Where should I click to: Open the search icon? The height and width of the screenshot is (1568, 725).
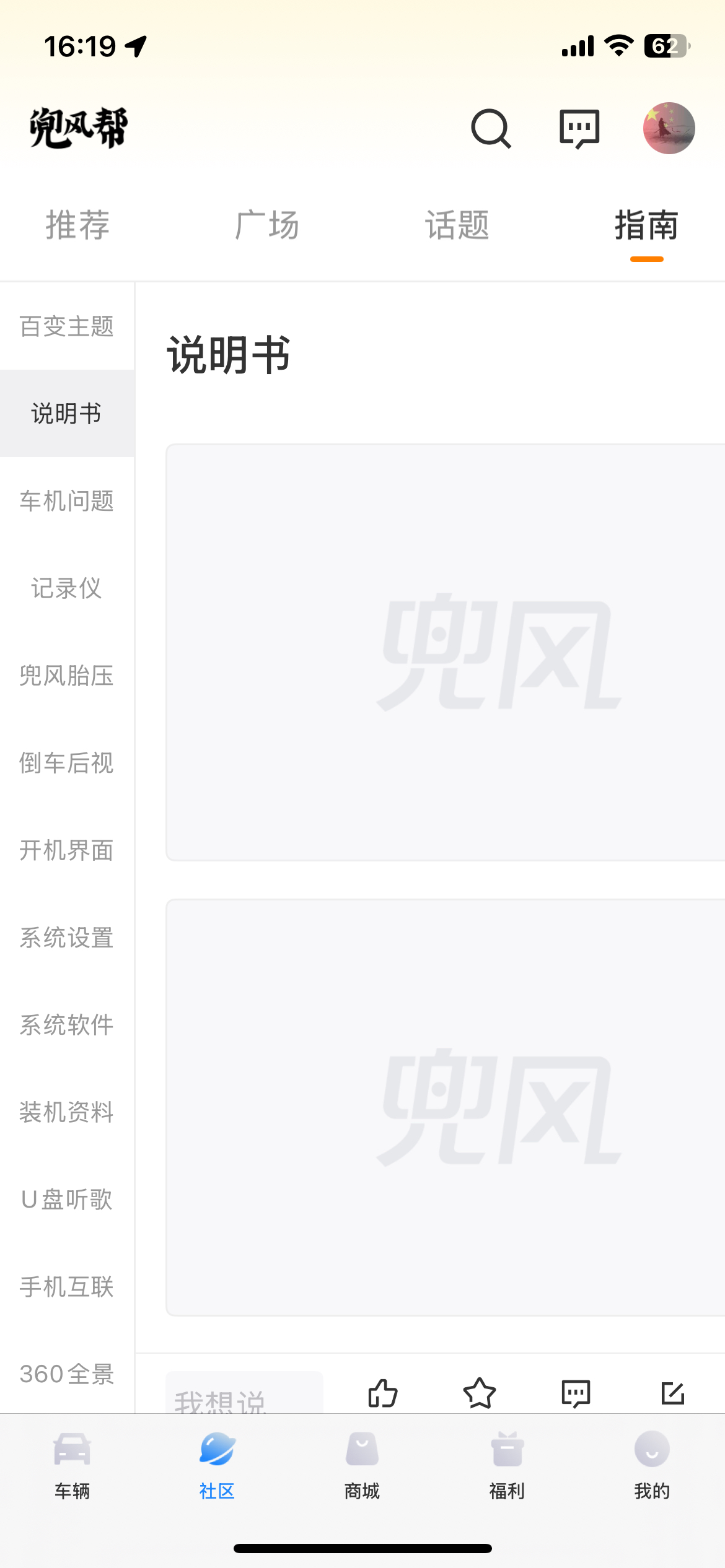[491, 129]
